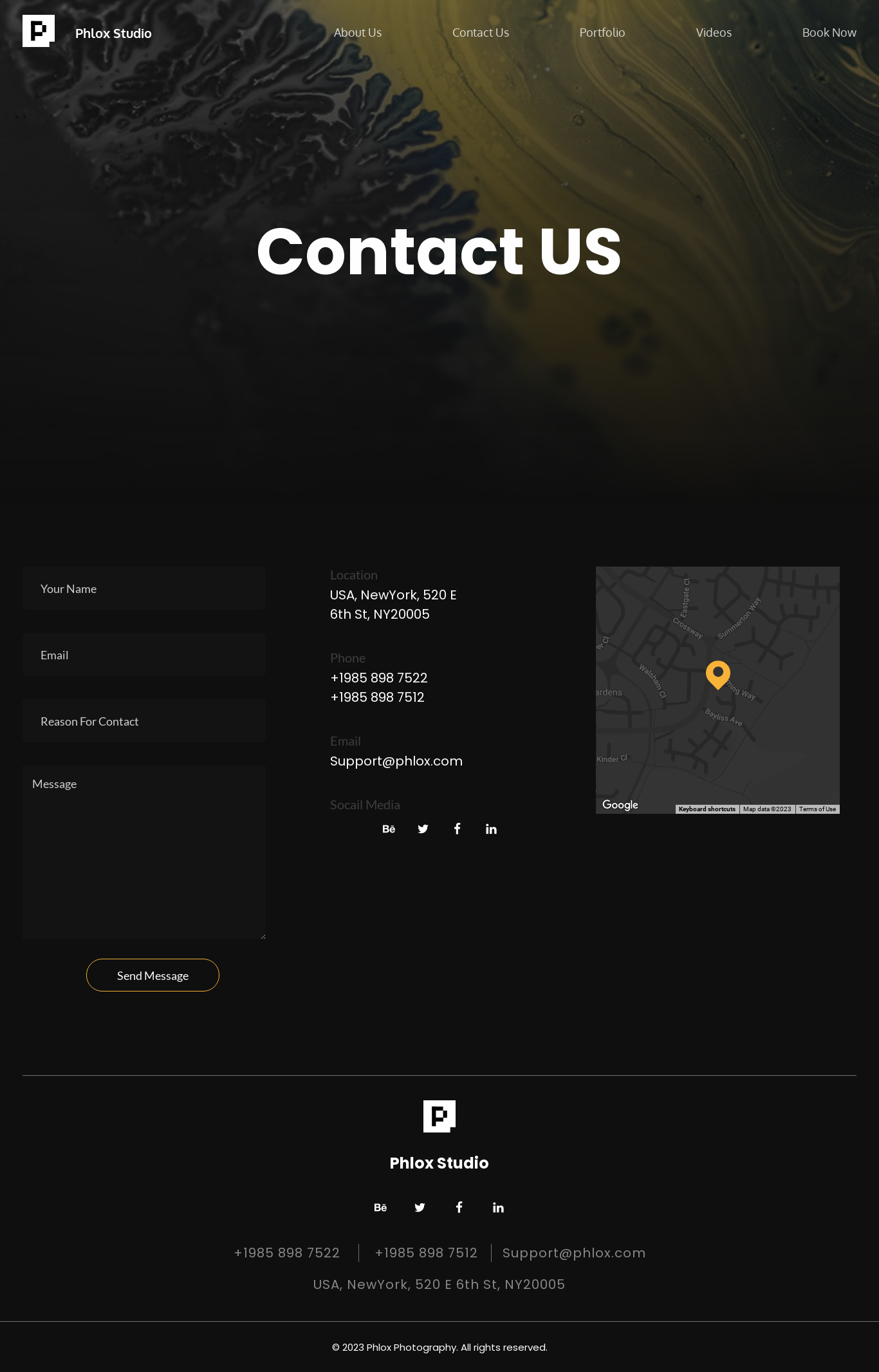
Task: Tap the Phlox Studio header logo
Action: pos(39,31)
